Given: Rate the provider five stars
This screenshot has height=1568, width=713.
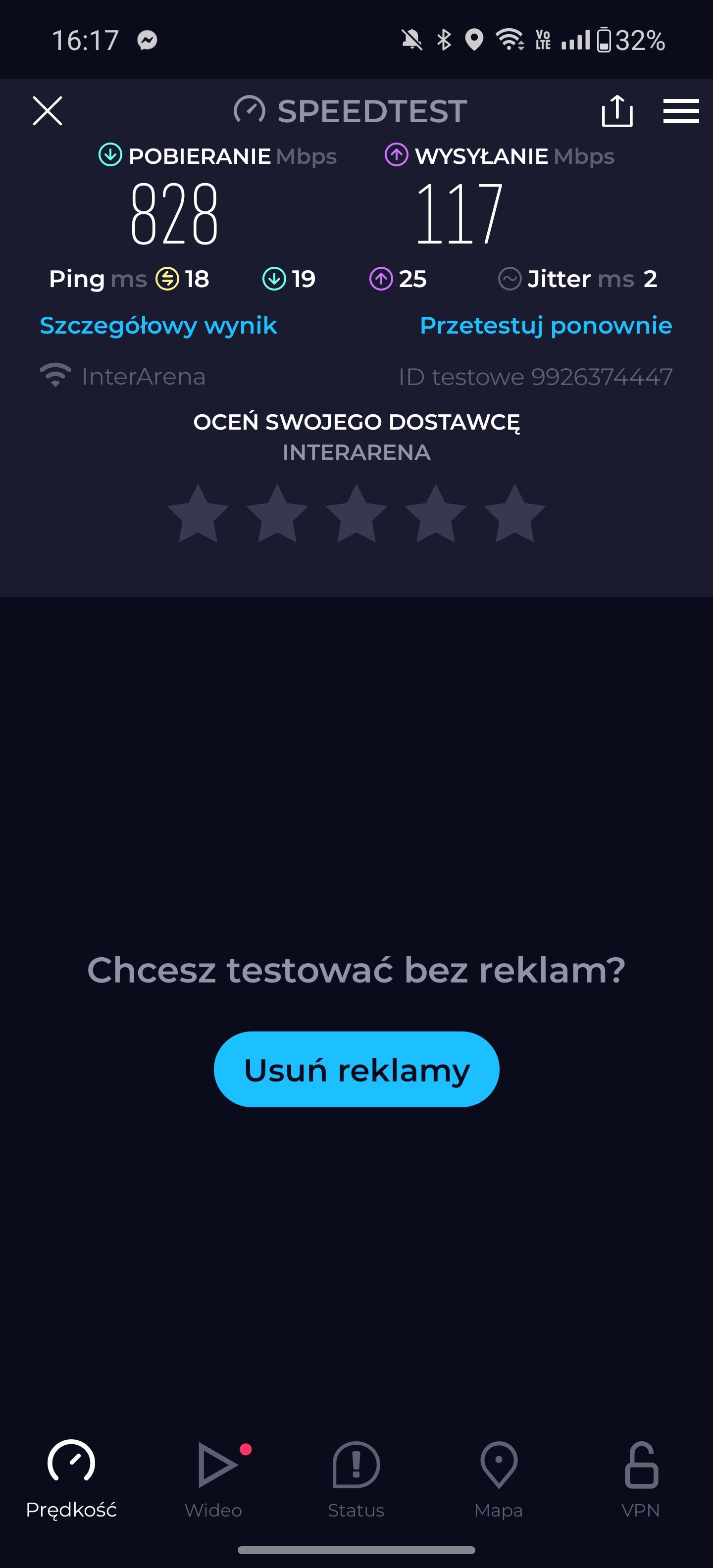Looking at the screenshot, I should (x=514, y=514).
